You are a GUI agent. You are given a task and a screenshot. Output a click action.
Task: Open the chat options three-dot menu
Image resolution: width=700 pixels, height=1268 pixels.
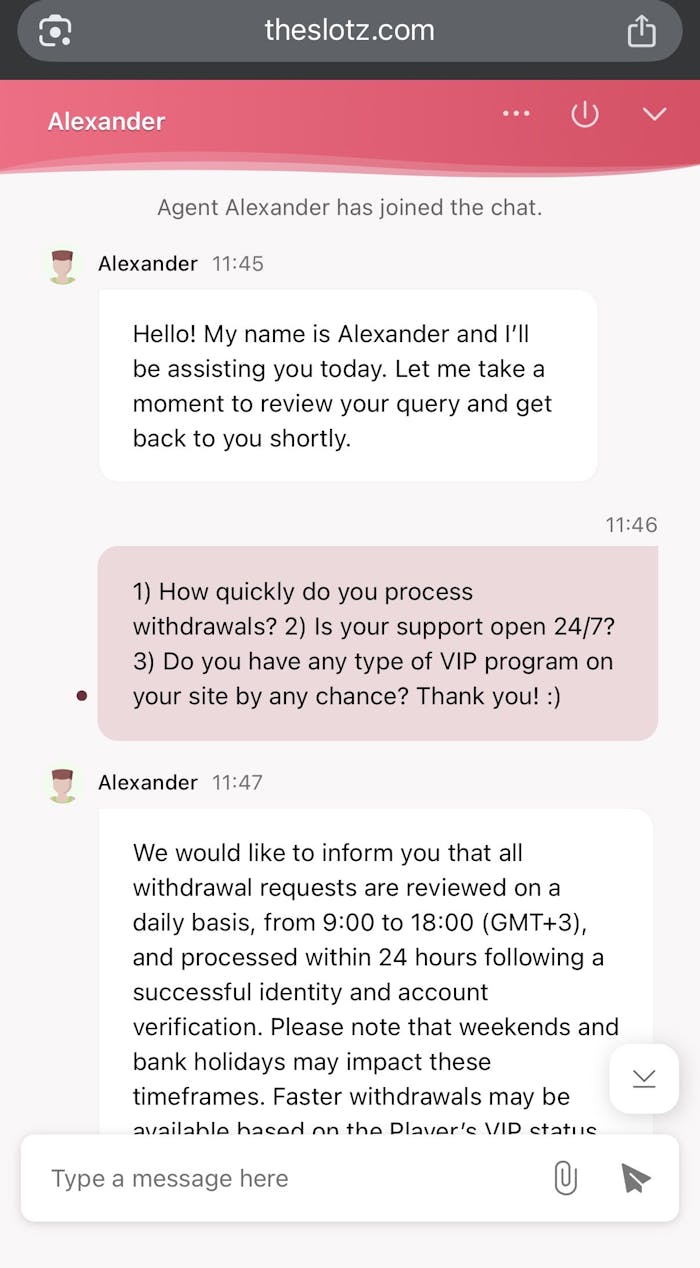[516, 114]
